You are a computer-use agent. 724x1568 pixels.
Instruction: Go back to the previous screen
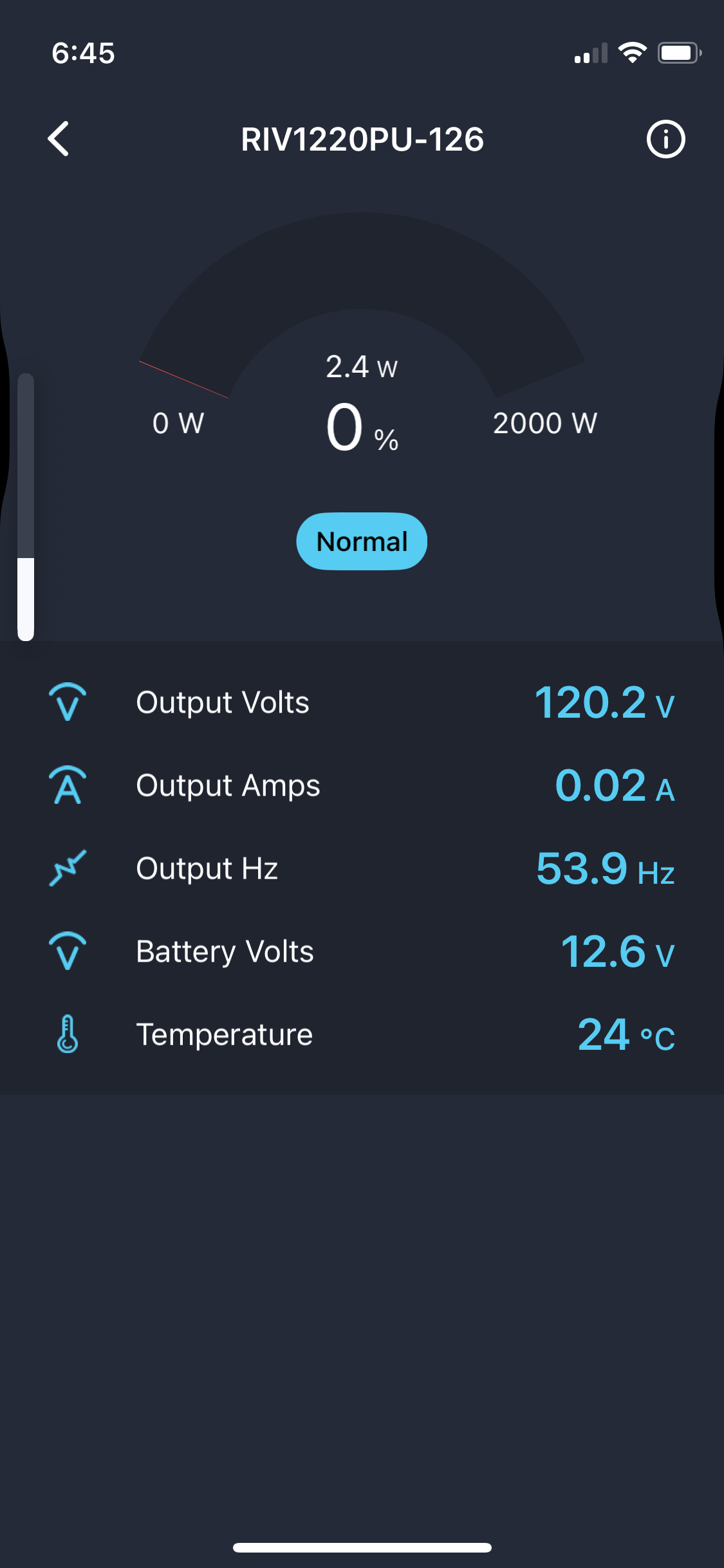pyautogui.click(x=59, y=139)
